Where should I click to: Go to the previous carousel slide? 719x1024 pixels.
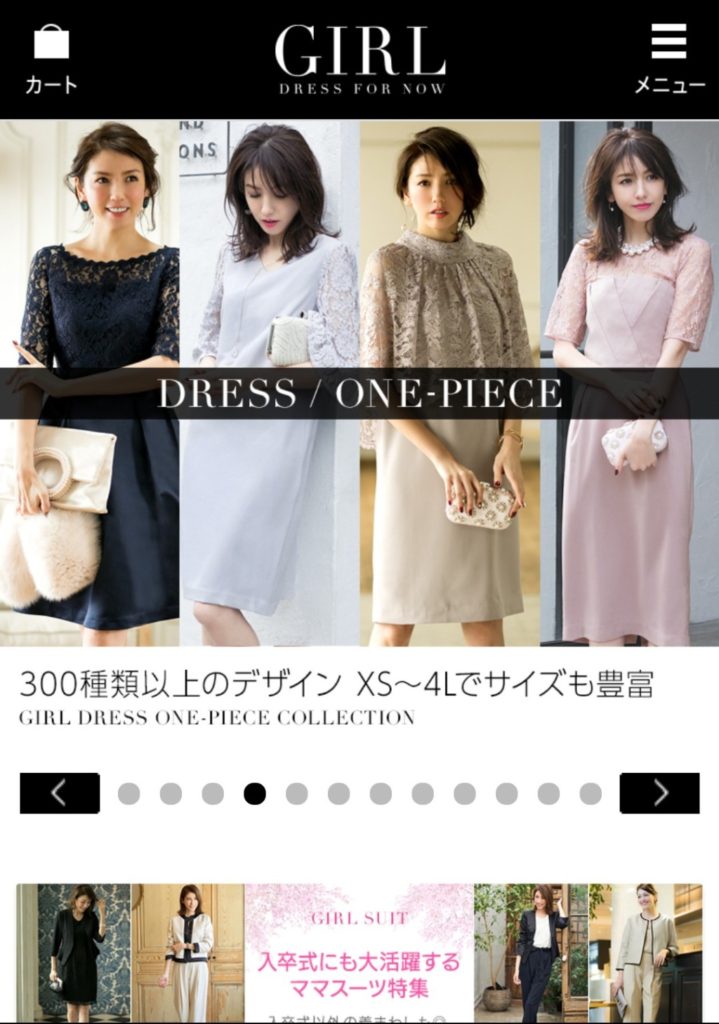pos(59,793)
